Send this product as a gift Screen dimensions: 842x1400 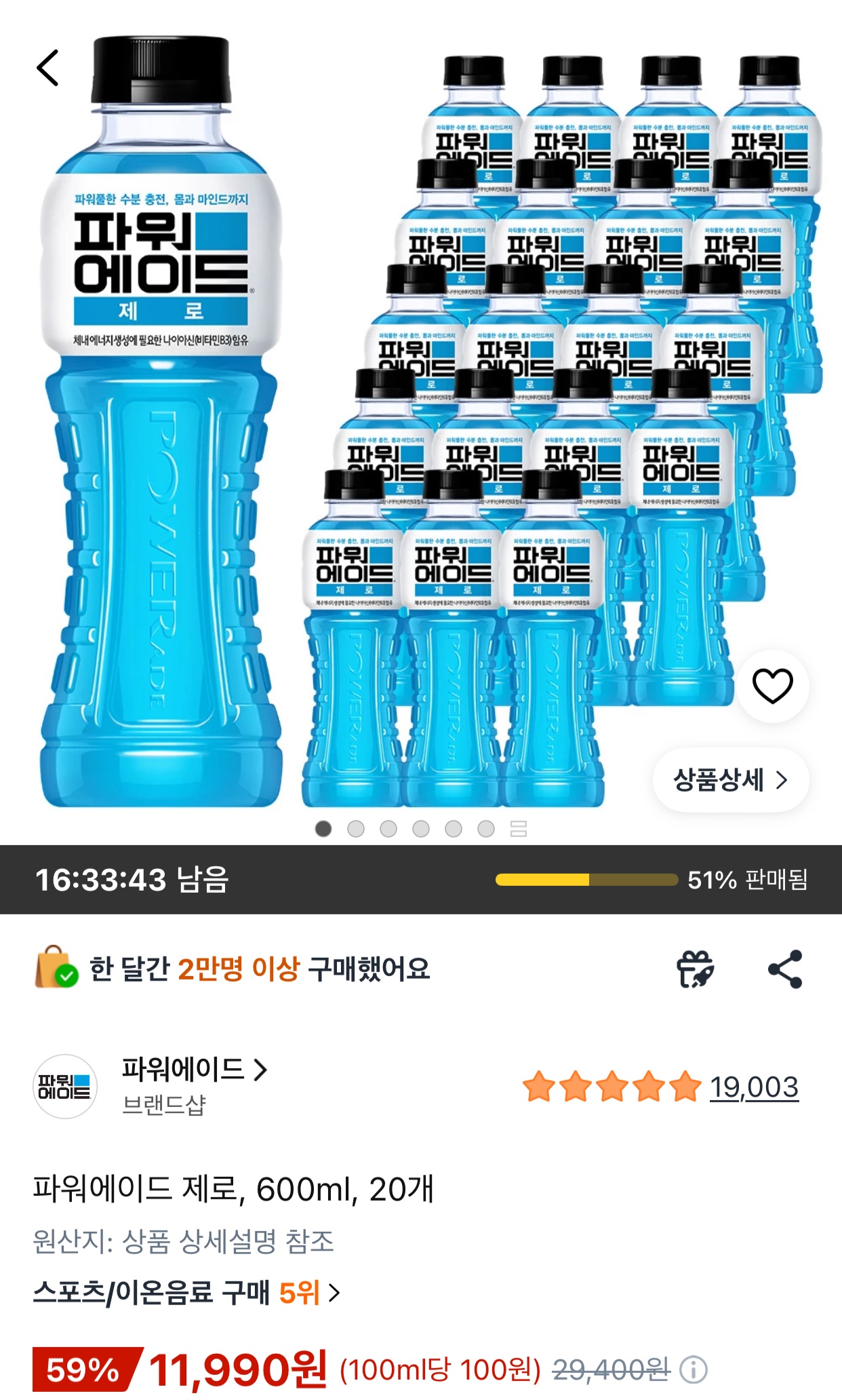(696, 969)
